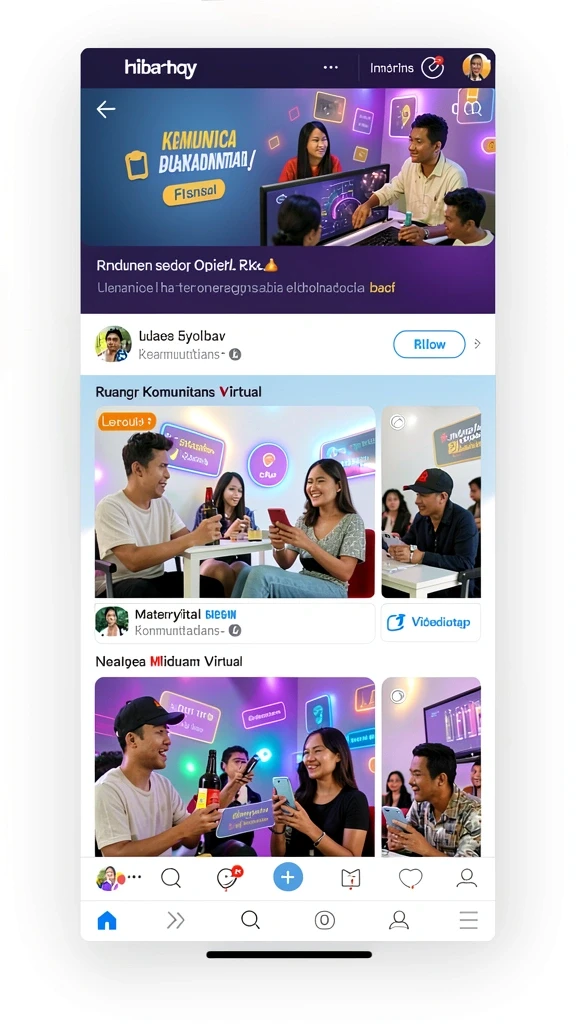Open the profile avatar in the top bar
The height and width of the screenshot is (1024, 576).
[x=476, y=67]
